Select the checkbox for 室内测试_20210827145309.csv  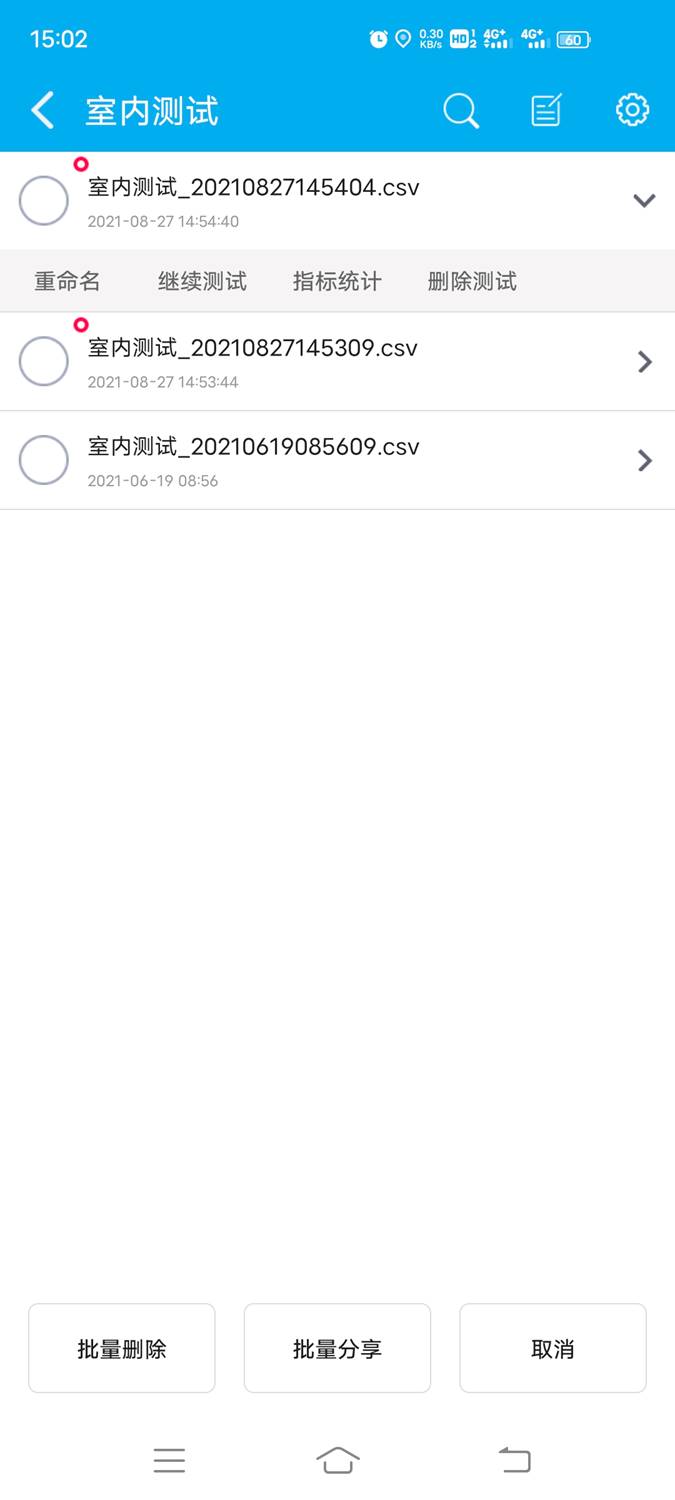pos(44,361)
